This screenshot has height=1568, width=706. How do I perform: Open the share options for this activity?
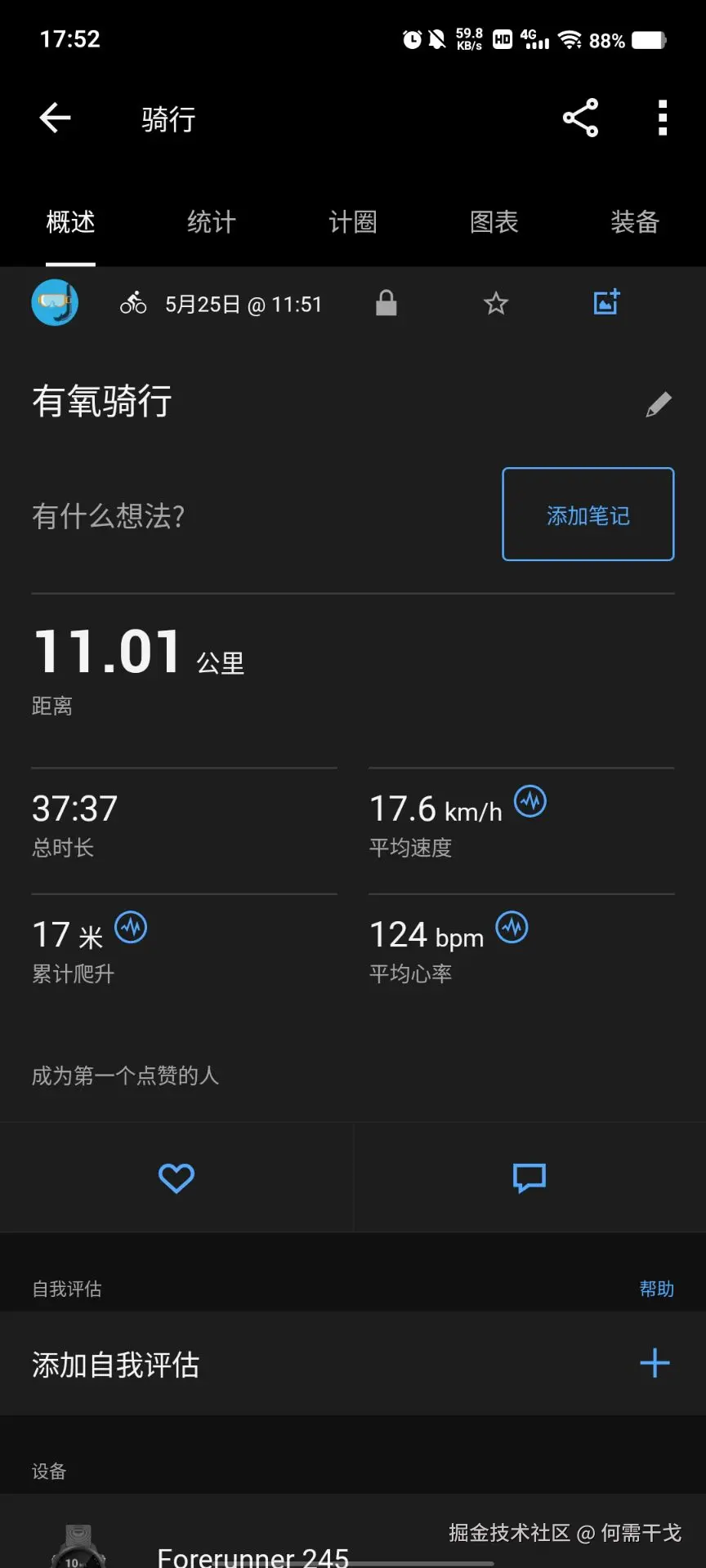[x=580, y=118]
